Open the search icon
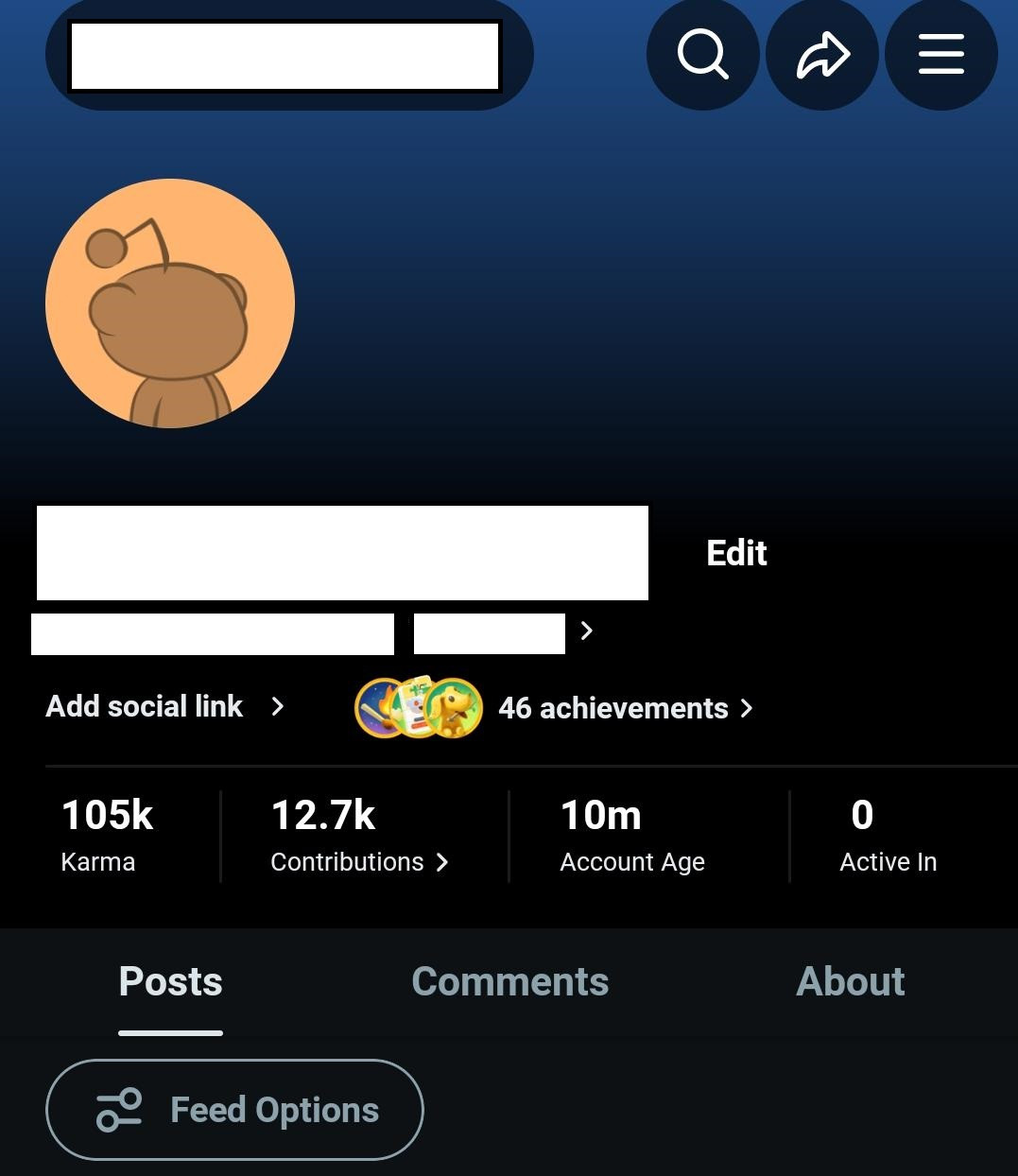1018x1176 pixels. [x=702, y=54]
